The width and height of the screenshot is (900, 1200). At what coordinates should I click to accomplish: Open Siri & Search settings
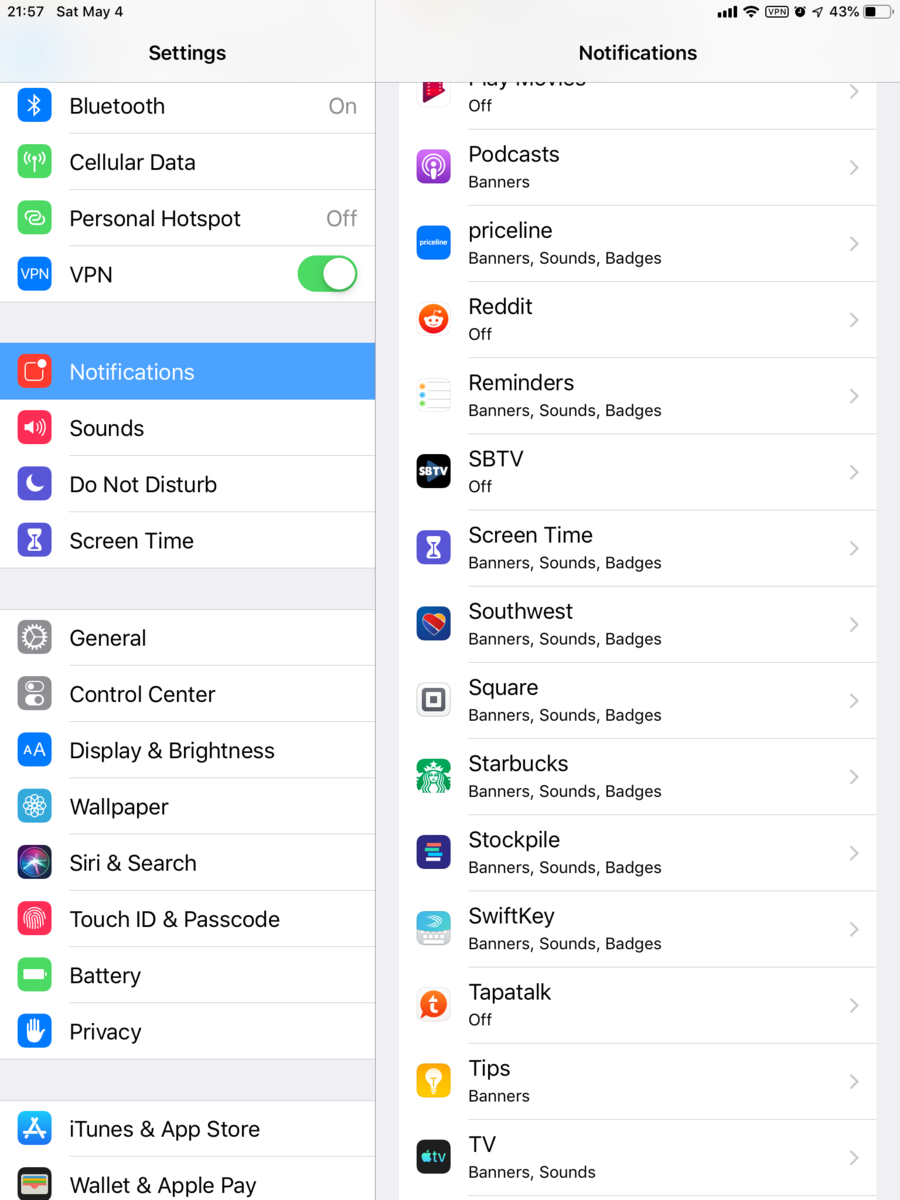(x=187, y=863)
